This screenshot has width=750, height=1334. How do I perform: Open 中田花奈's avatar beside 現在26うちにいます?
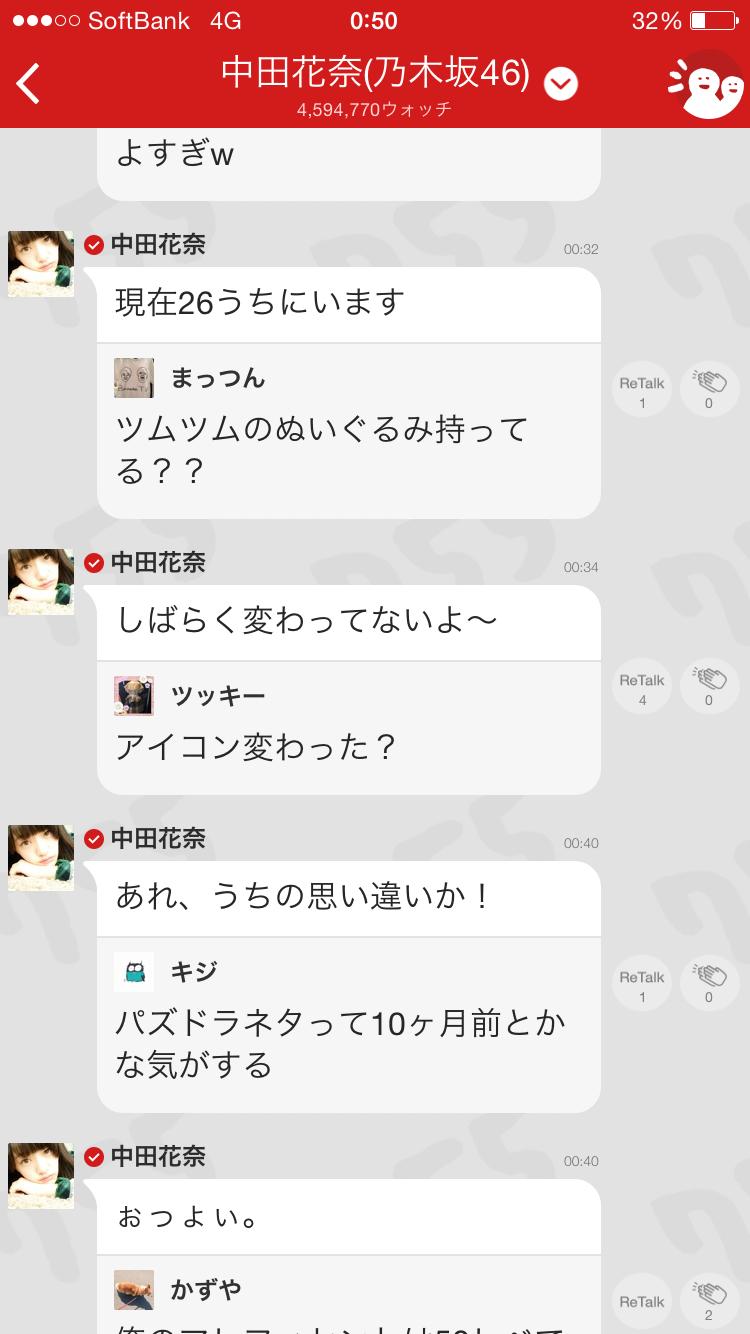[41, 264]
